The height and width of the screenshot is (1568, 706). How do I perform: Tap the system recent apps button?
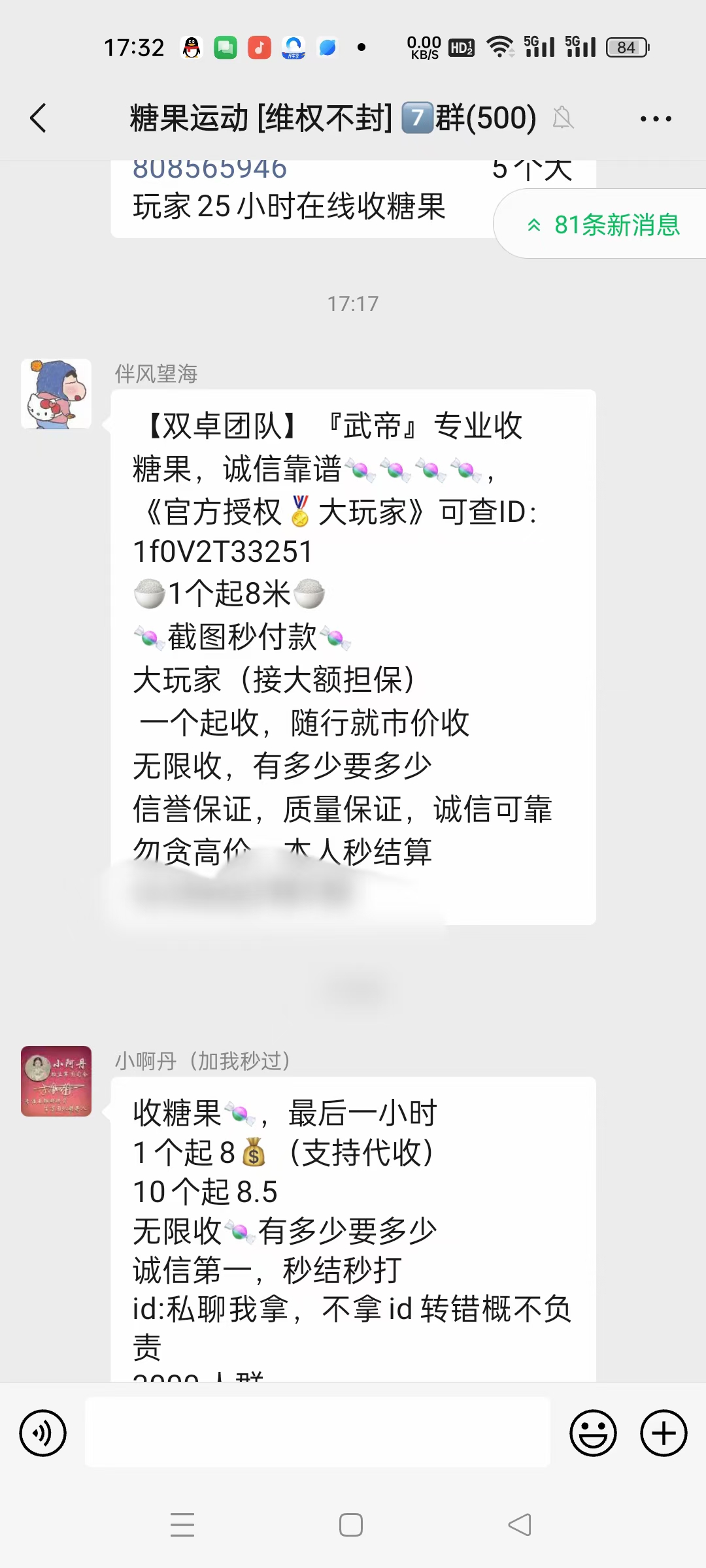tap(182, 1525)
